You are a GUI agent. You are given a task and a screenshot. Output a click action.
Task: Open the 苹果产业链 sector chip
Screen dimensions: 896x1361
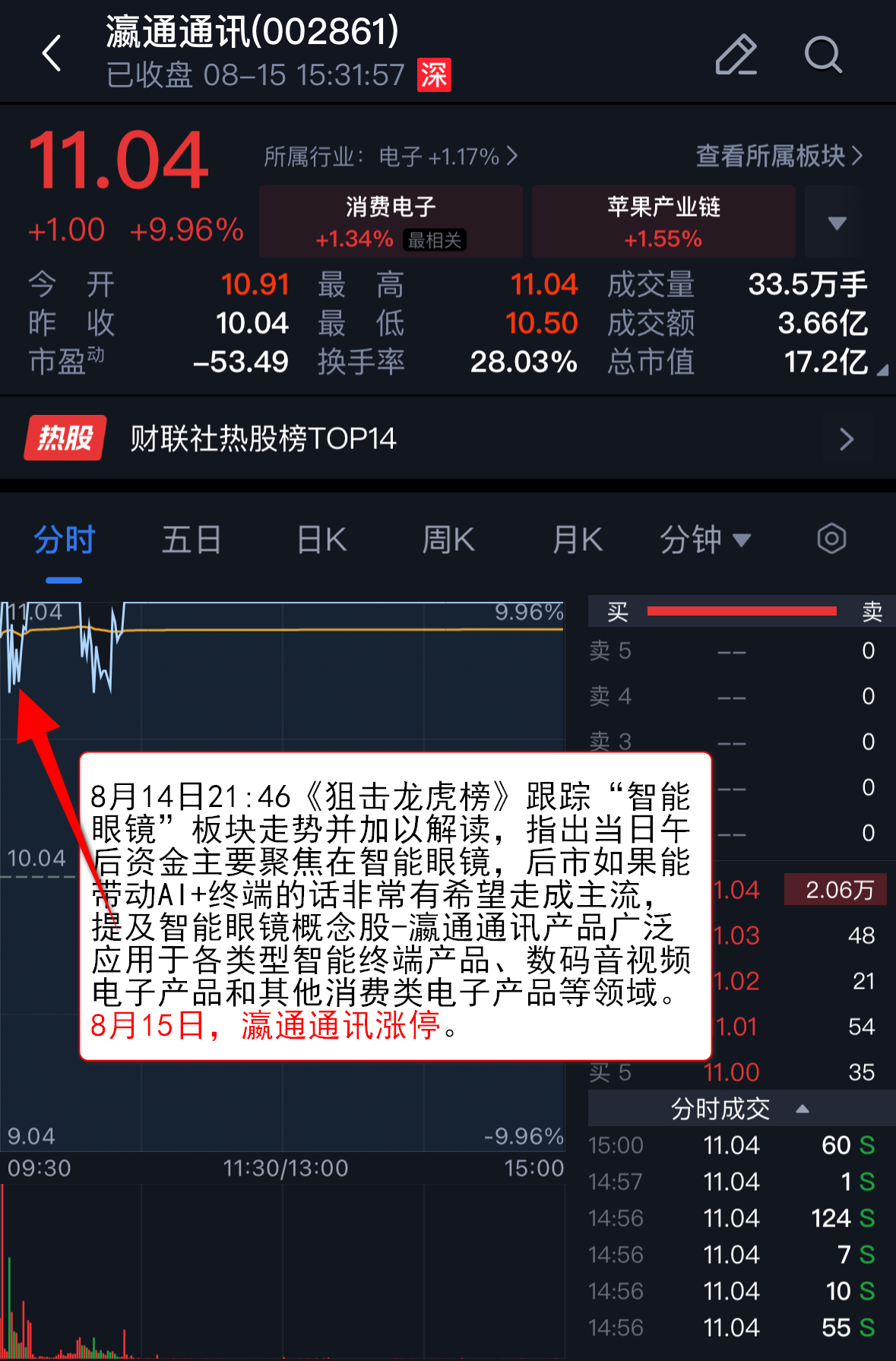tap(663, 221)
